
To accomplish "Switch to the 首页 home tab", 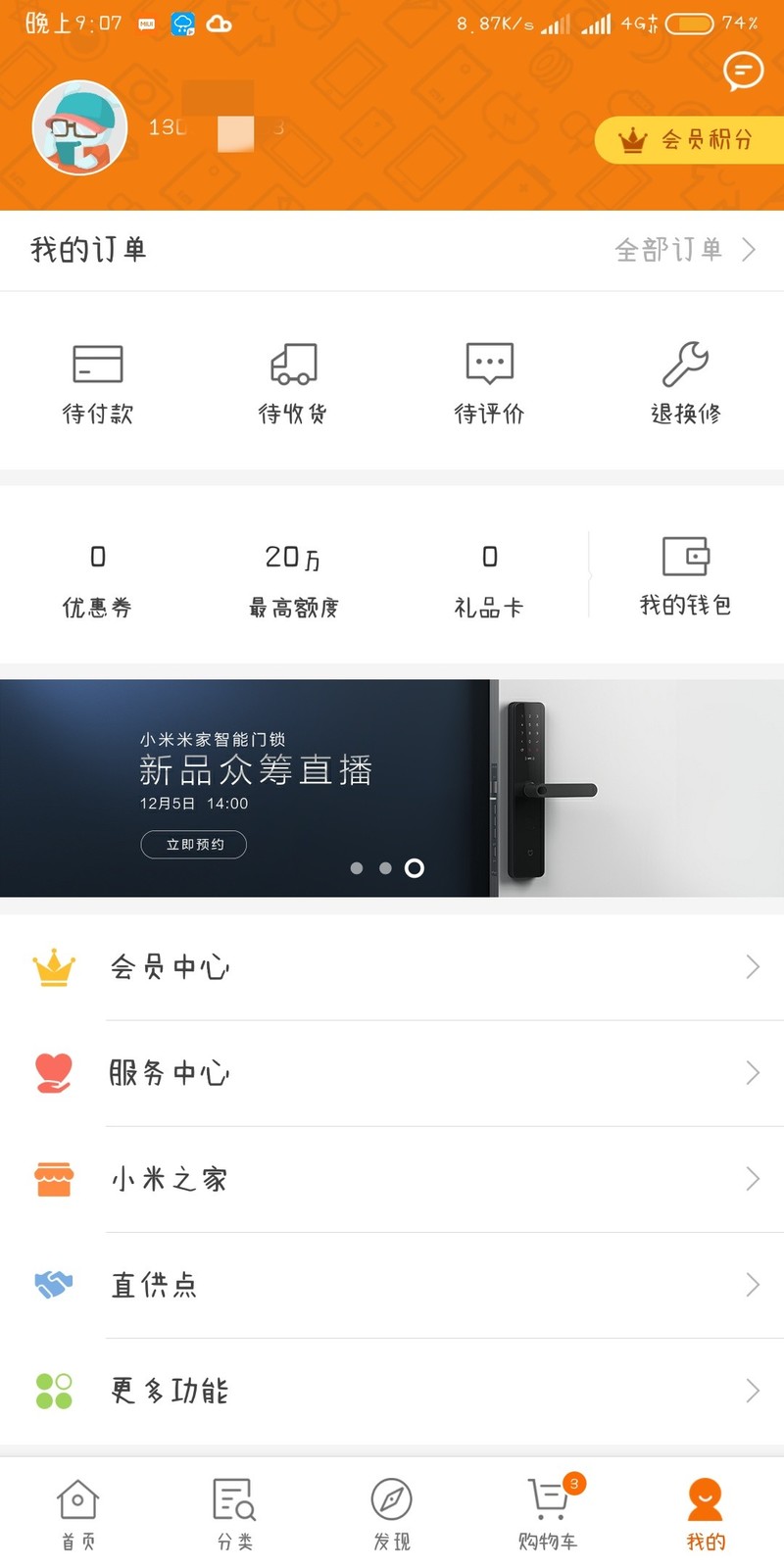I will pos(78,1513).
